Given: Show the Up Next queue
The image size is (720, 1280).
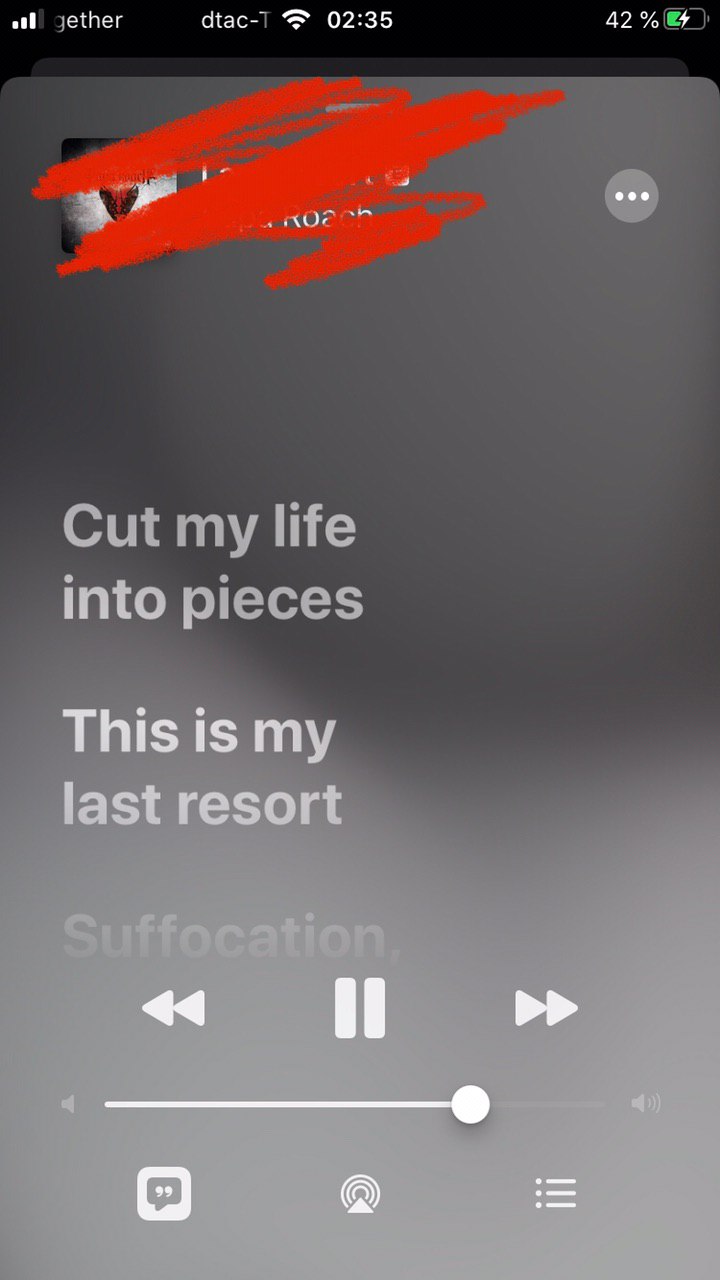Looking at the screenshot, I should point(555,1193).
